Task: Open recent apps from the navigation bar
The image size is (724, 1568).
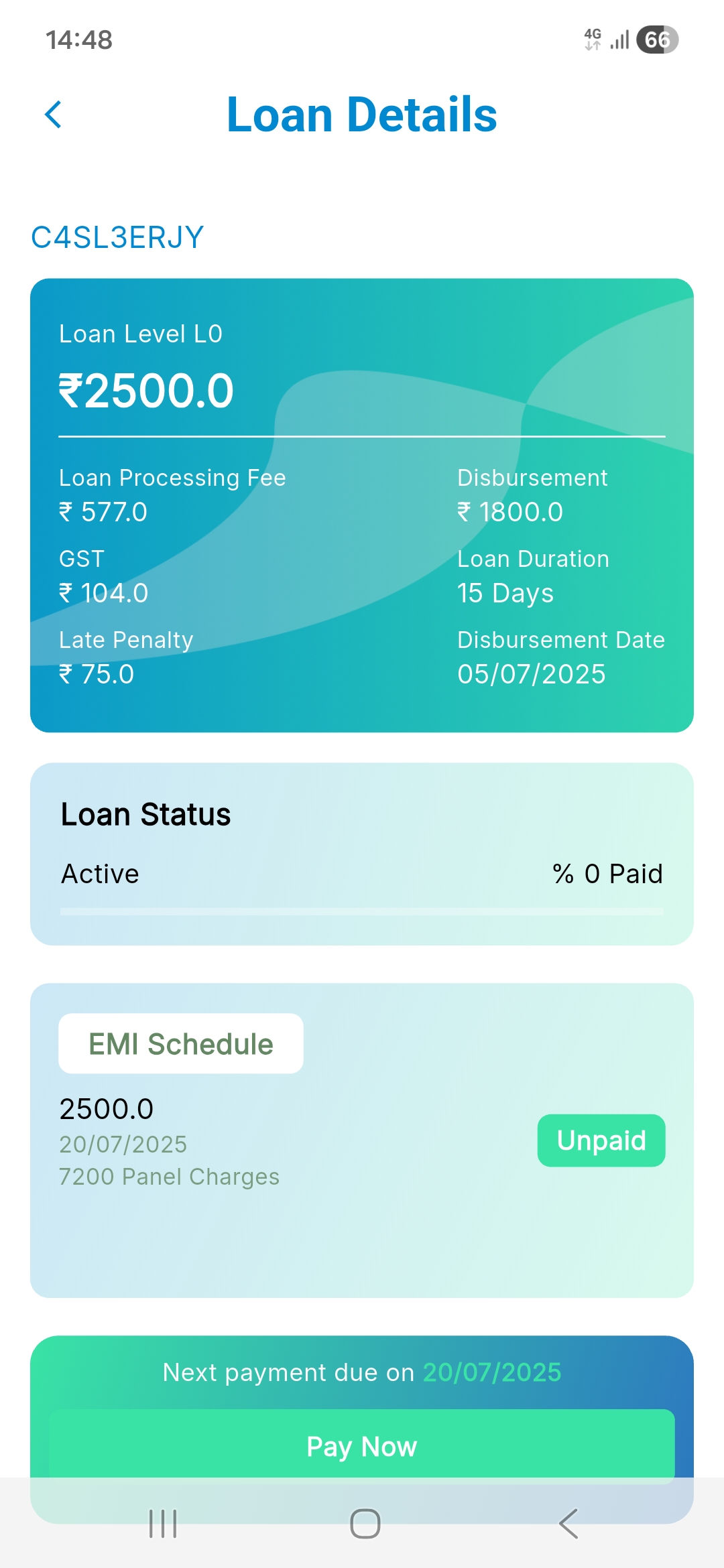Action: pyautogui.click(x=163, y=1524)
